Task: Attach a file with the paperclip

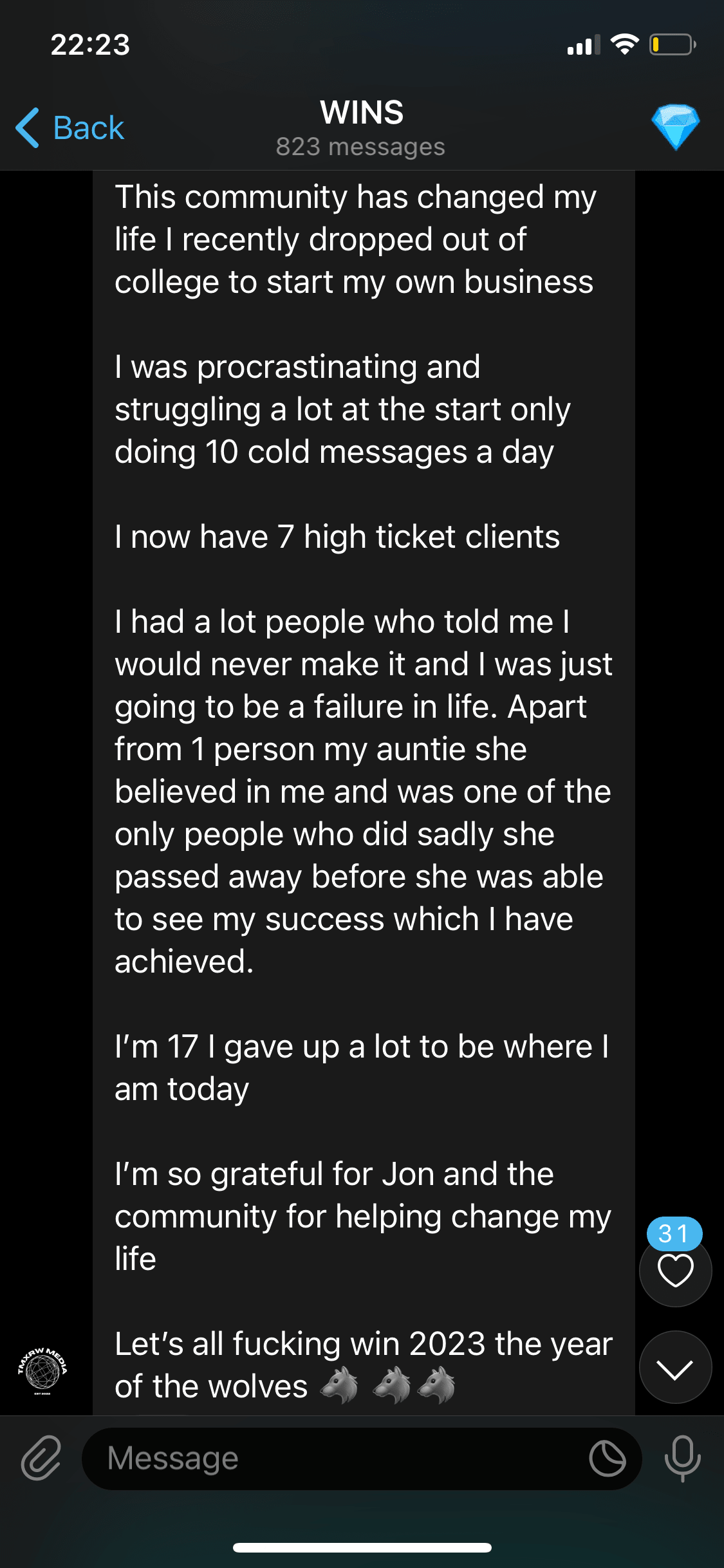Action: click(41, 1458)
